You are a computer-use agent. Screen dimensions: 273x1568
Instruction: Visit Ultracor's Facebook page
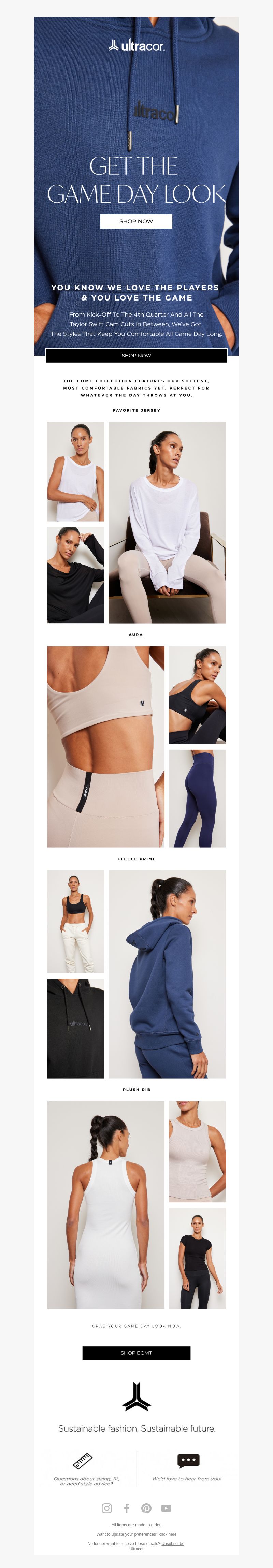pos(127,1508)
